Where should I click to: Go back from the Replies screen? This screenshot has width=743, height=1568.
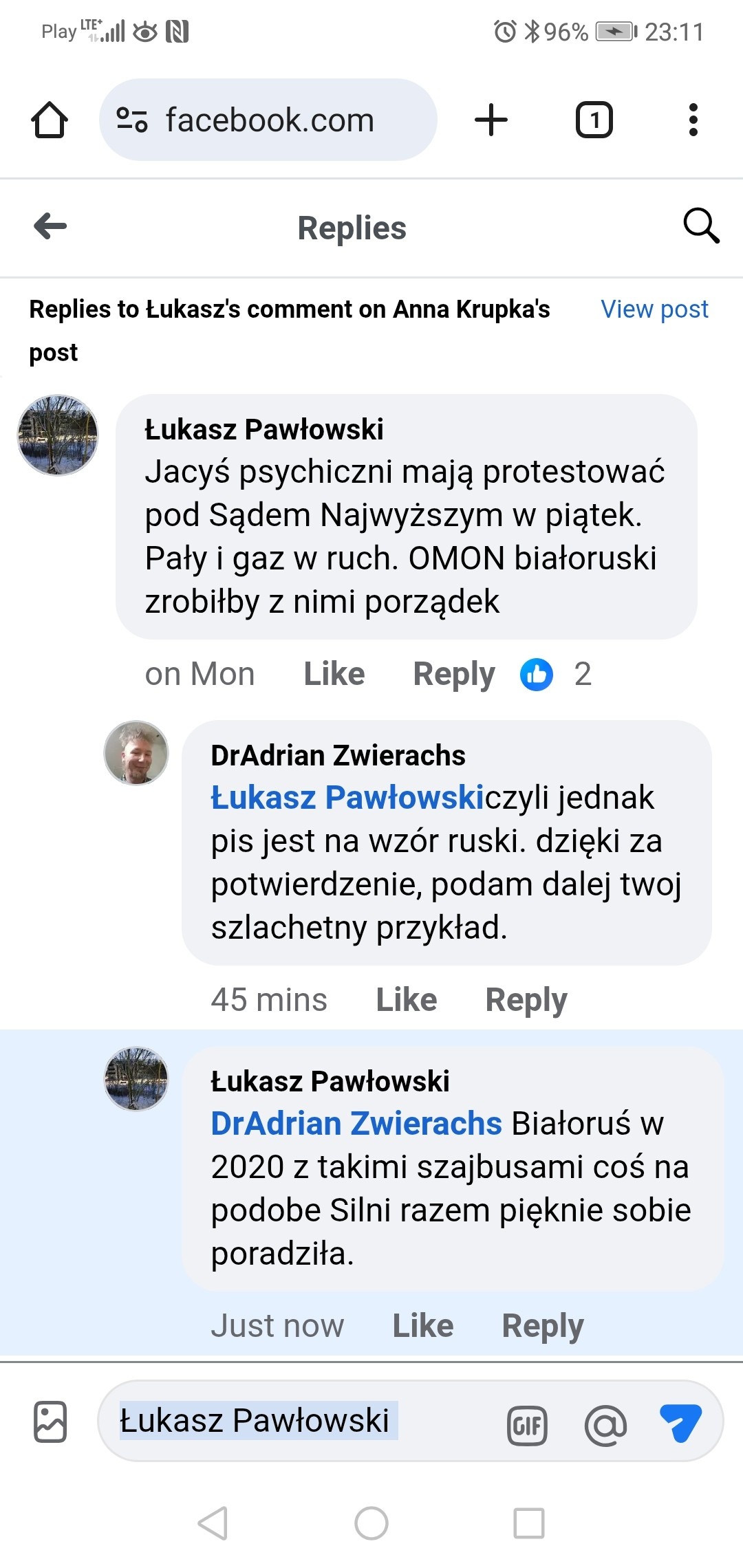pos(50,226)
